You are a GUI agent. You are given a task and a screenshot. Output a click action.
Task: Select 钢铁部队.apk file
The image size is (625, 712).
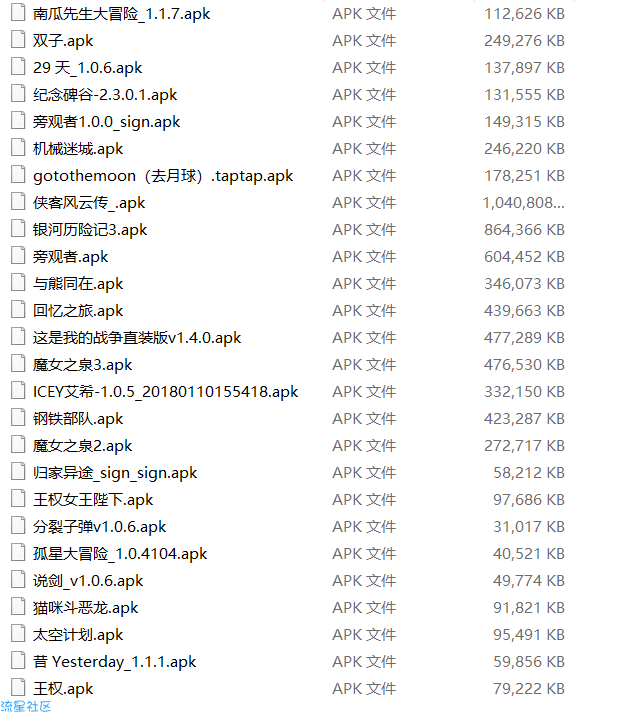pos(78,419)
